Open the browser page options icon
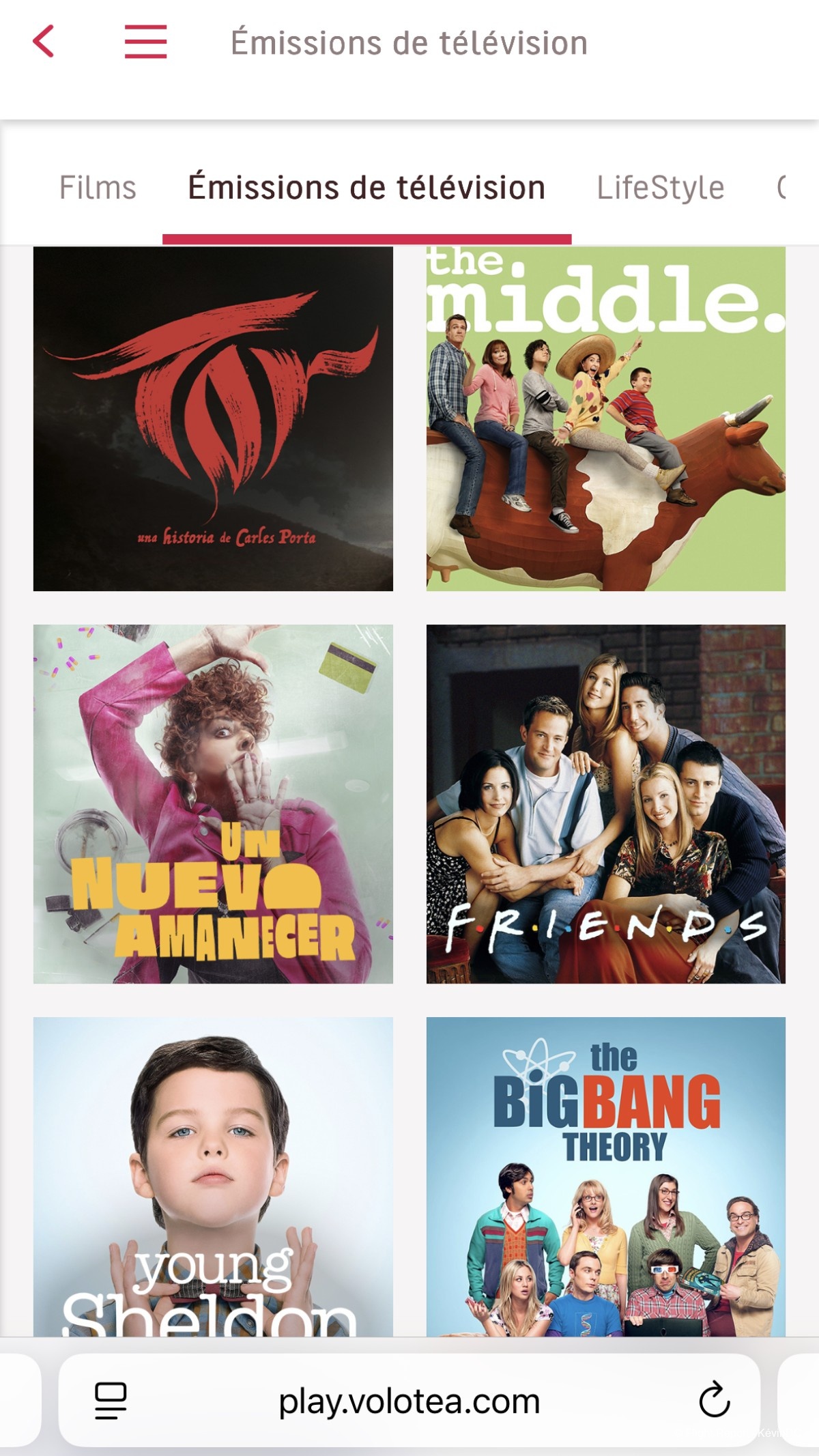This screenshot has height=1456, width=819. click(x=111, y=1401)
